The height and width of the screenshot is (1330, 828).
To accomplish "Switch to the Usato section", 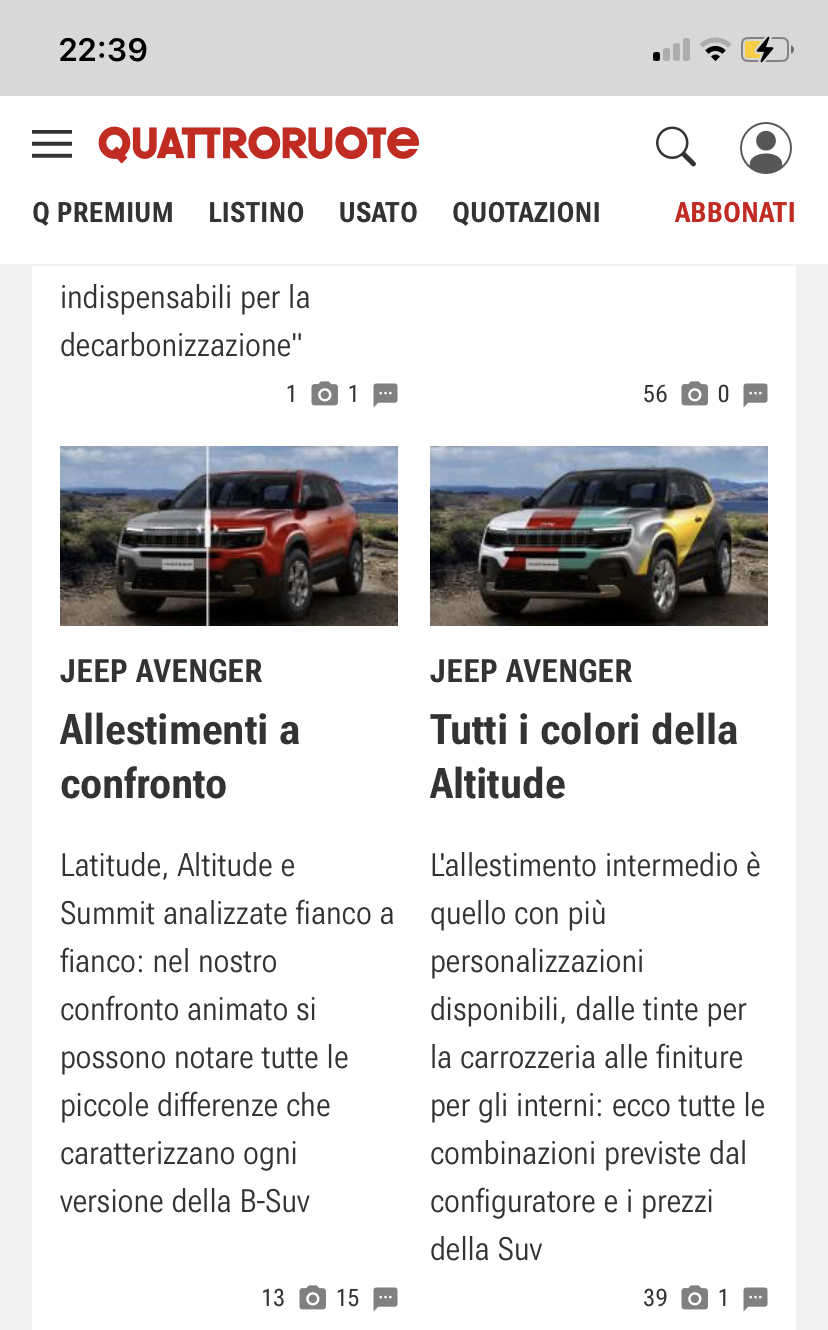I will (378, 213).
